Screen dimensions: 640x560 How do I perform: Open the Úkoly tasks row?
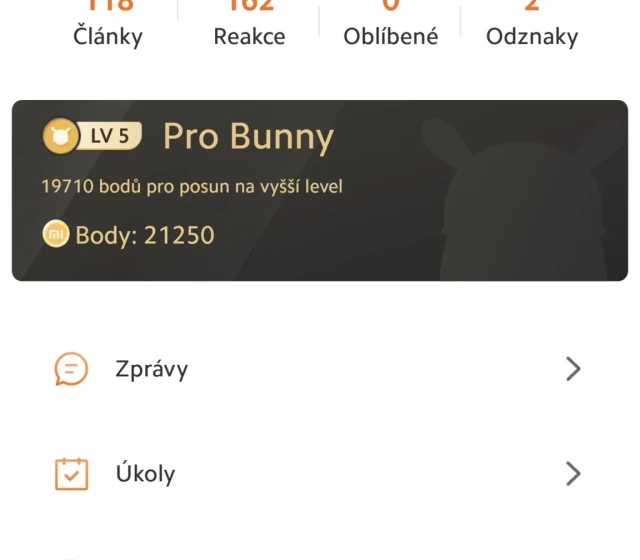pyautogui.click(x=319, y=473)
